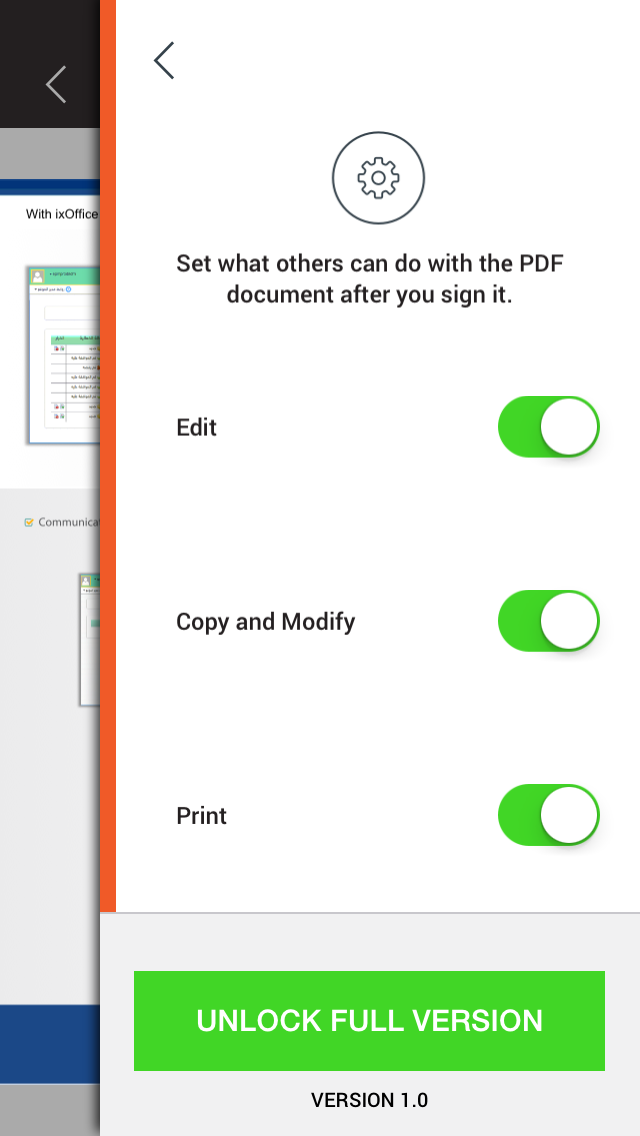Tap the back arrow in the dark header

[x=56, y=85]
